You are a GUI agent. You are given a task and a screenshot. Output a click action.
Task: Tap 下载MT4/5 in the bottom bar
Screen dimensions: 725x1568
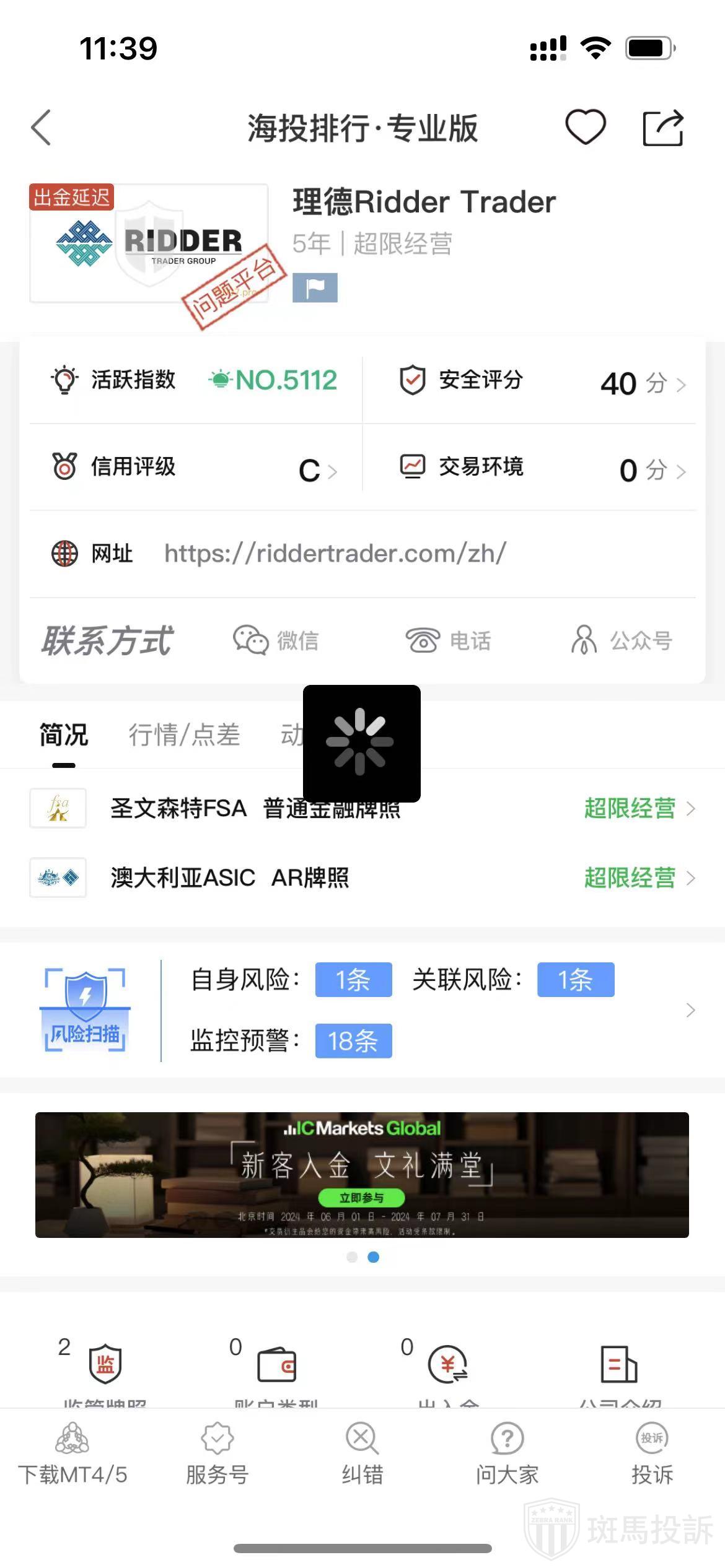(x=72, y=1455)
